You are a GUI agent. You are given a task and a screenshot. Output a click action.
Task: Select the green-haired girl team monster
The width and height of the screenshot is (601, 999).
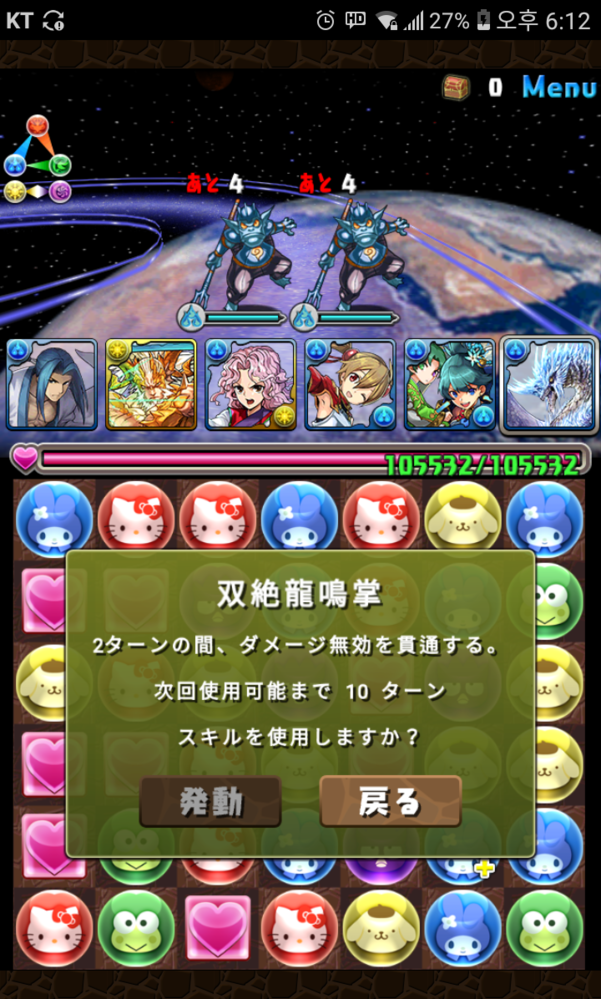pos(448,385)
